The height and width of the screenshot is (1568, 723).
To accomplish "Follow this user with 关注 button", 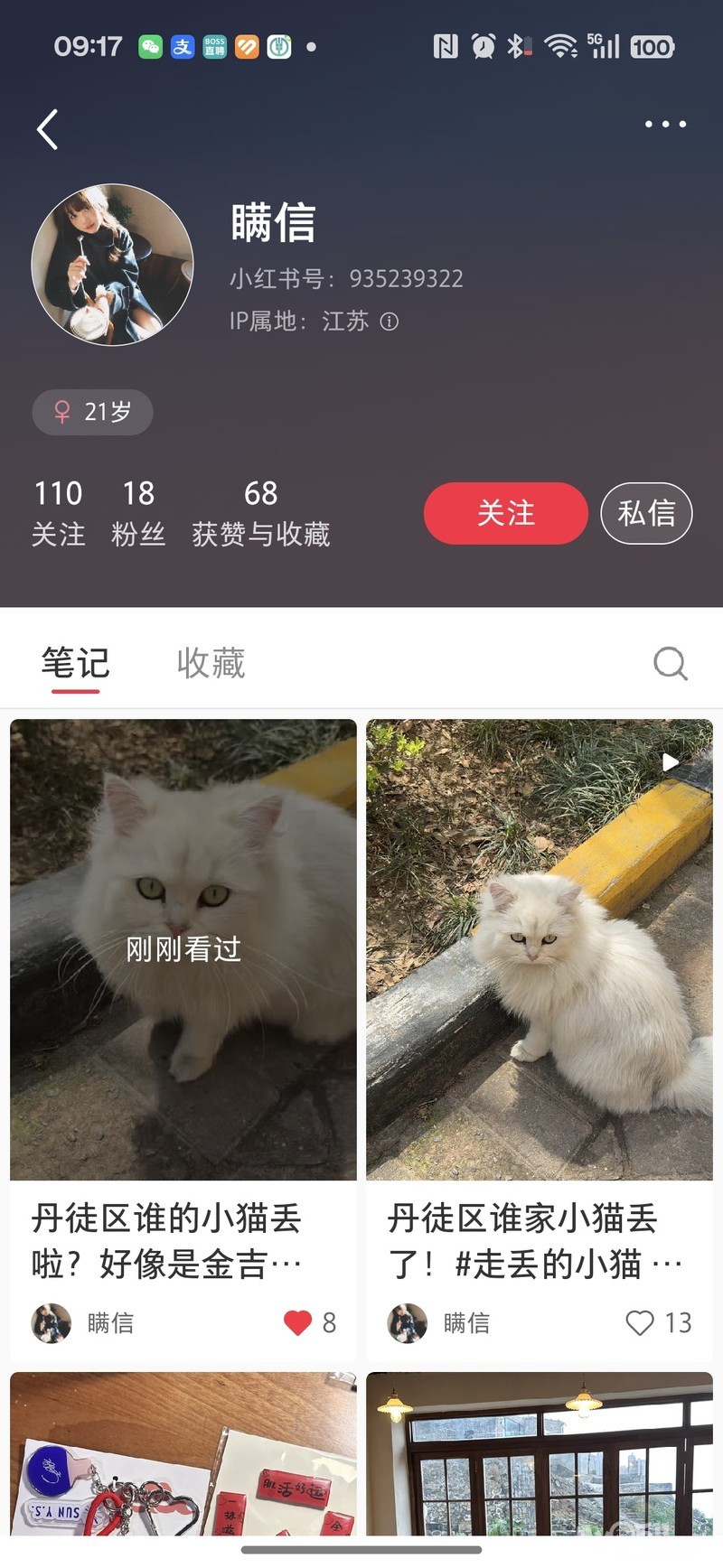I will (506, 513).
